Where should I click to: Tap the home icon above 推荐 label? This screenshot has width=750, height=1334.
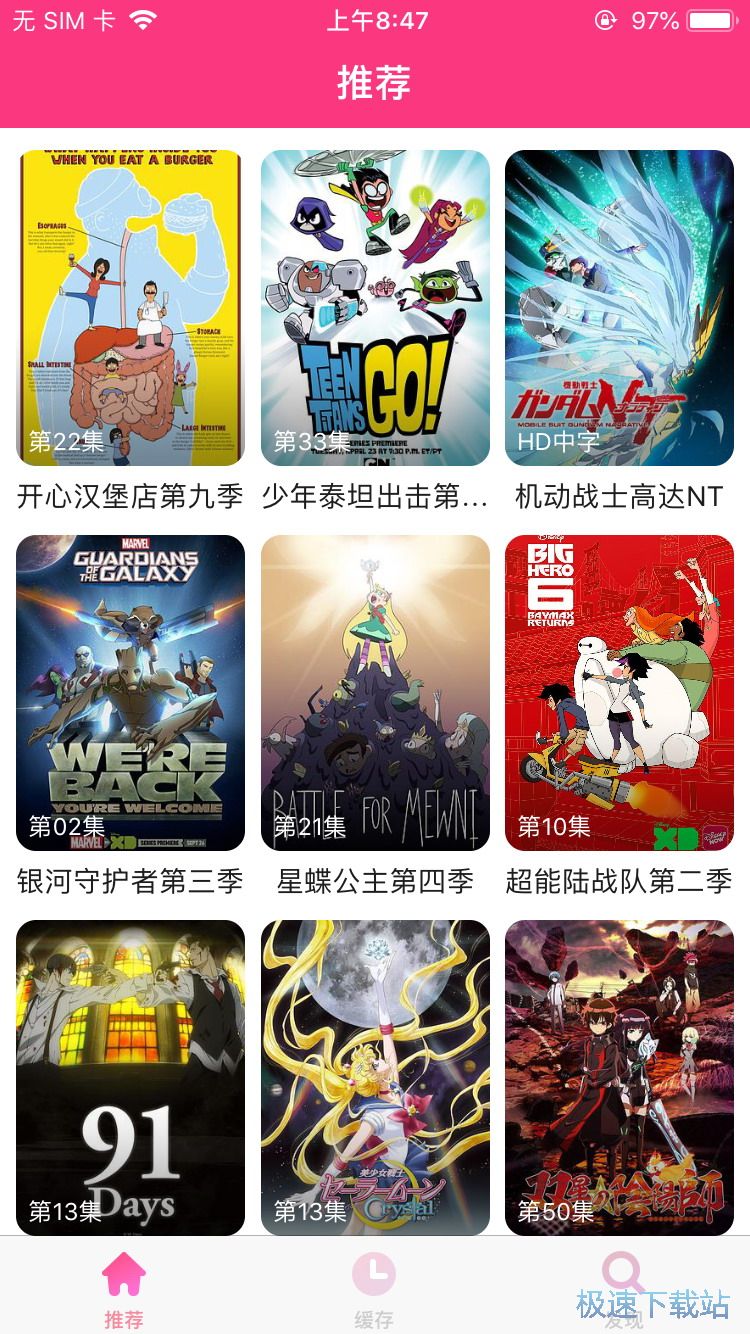click(124, 1272)
